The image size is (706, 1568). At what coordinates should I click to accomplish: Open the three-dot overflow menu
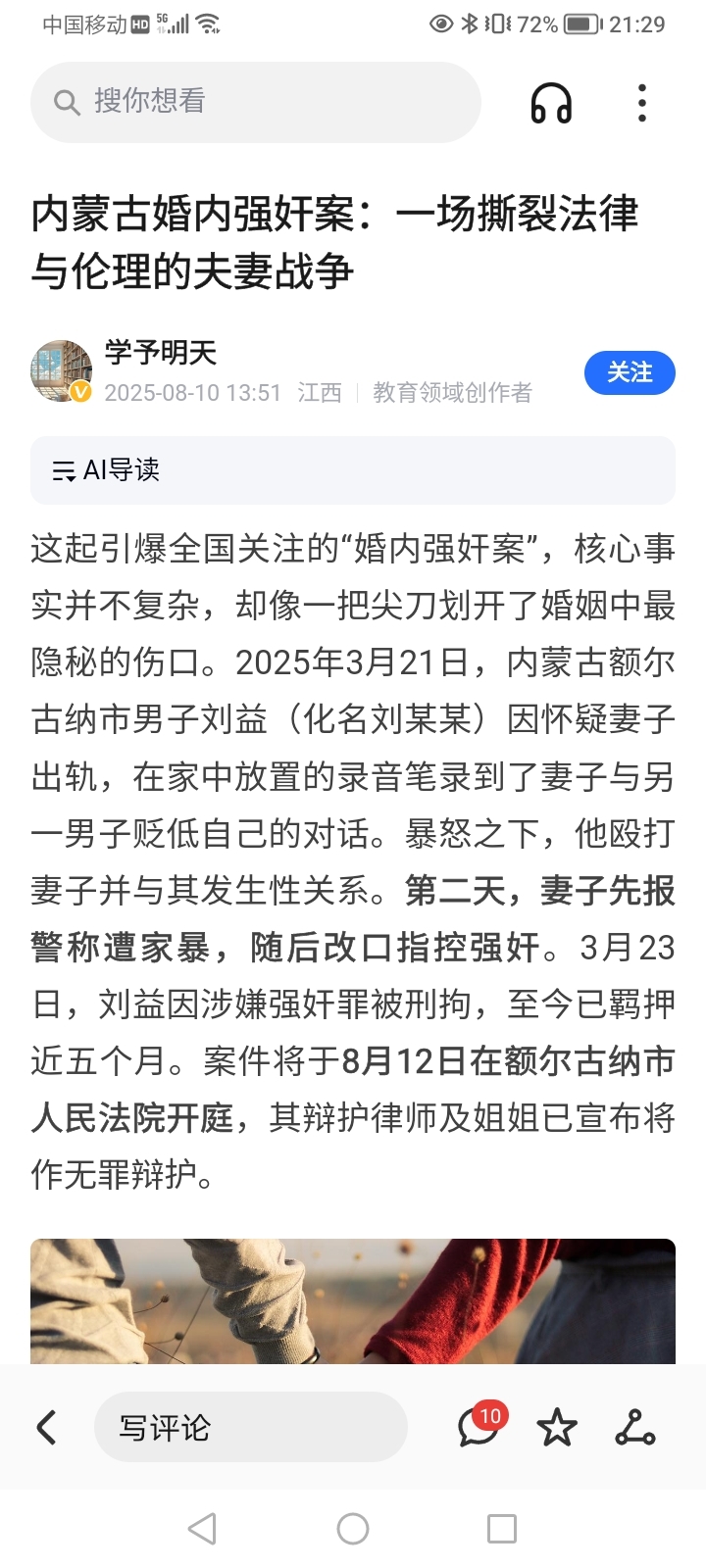[642, 103]
